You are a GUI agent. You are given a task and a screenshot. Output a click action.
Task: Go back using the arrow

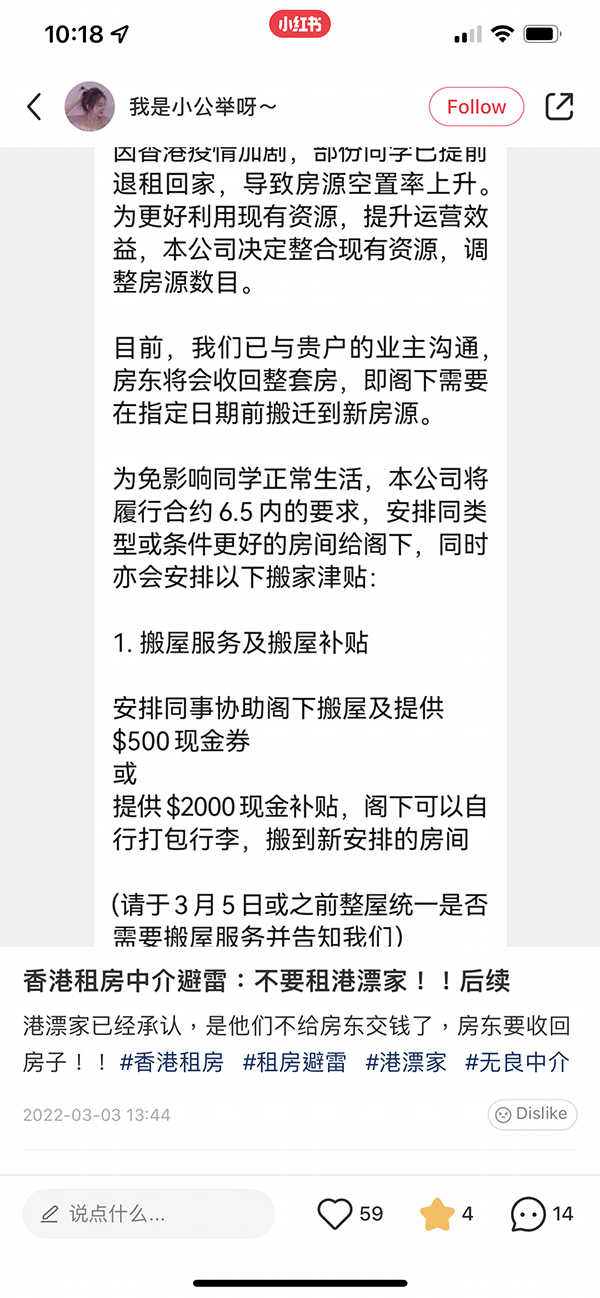(34, 107)
